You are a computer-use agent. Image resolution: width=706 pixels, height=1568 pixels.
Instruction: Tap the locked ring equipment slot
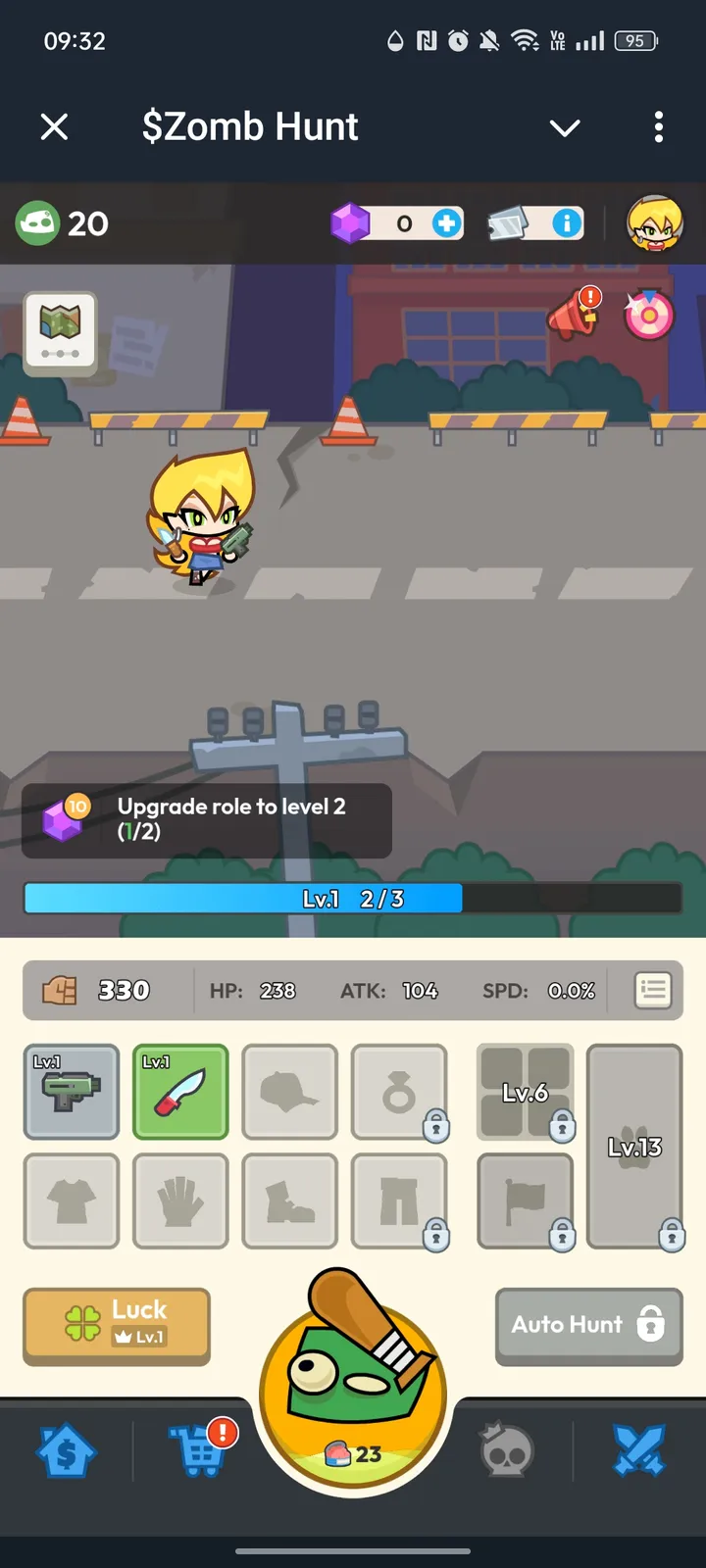400,1093
